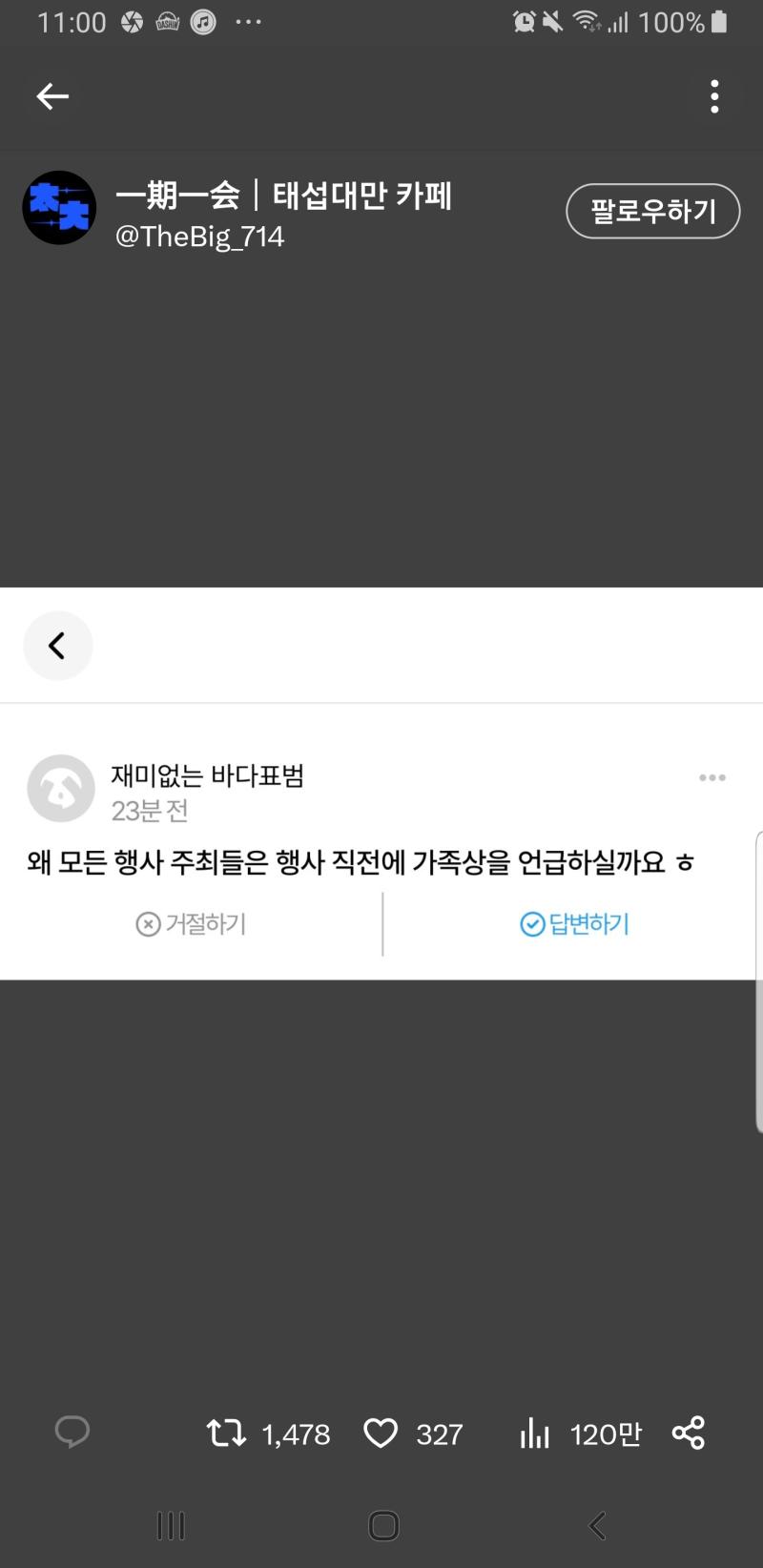Open the three-dot overflow menu at the top

tap(714, 96)
